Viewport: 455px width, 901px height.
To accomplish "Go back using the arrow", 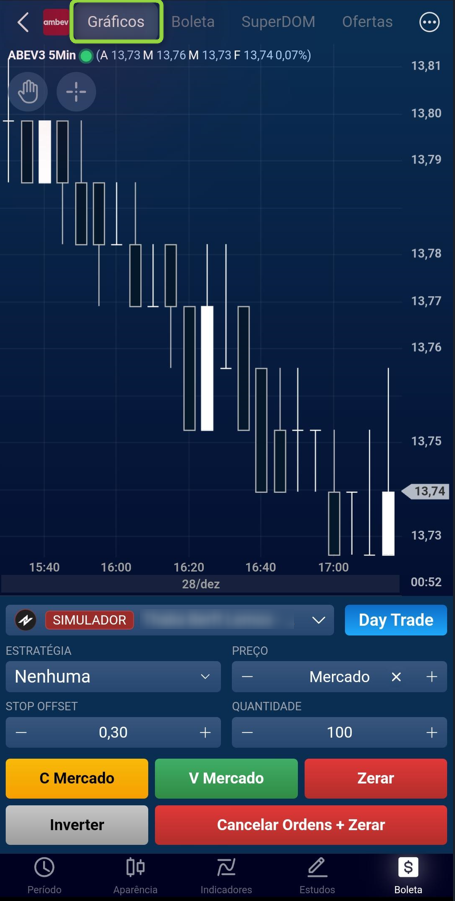I will 23,22.
